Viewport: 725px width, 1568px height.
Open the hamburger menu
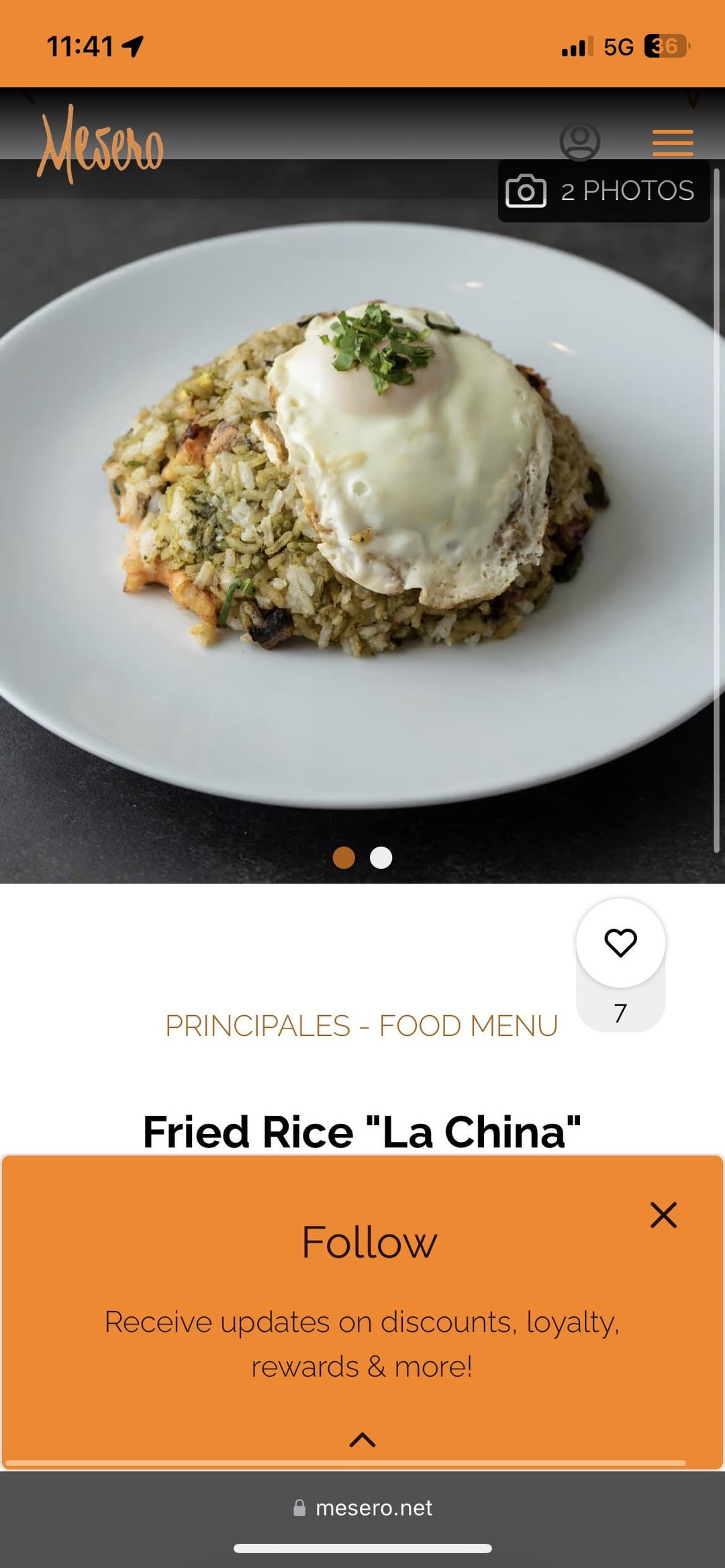pyautogui.click(x=673, y=142)
